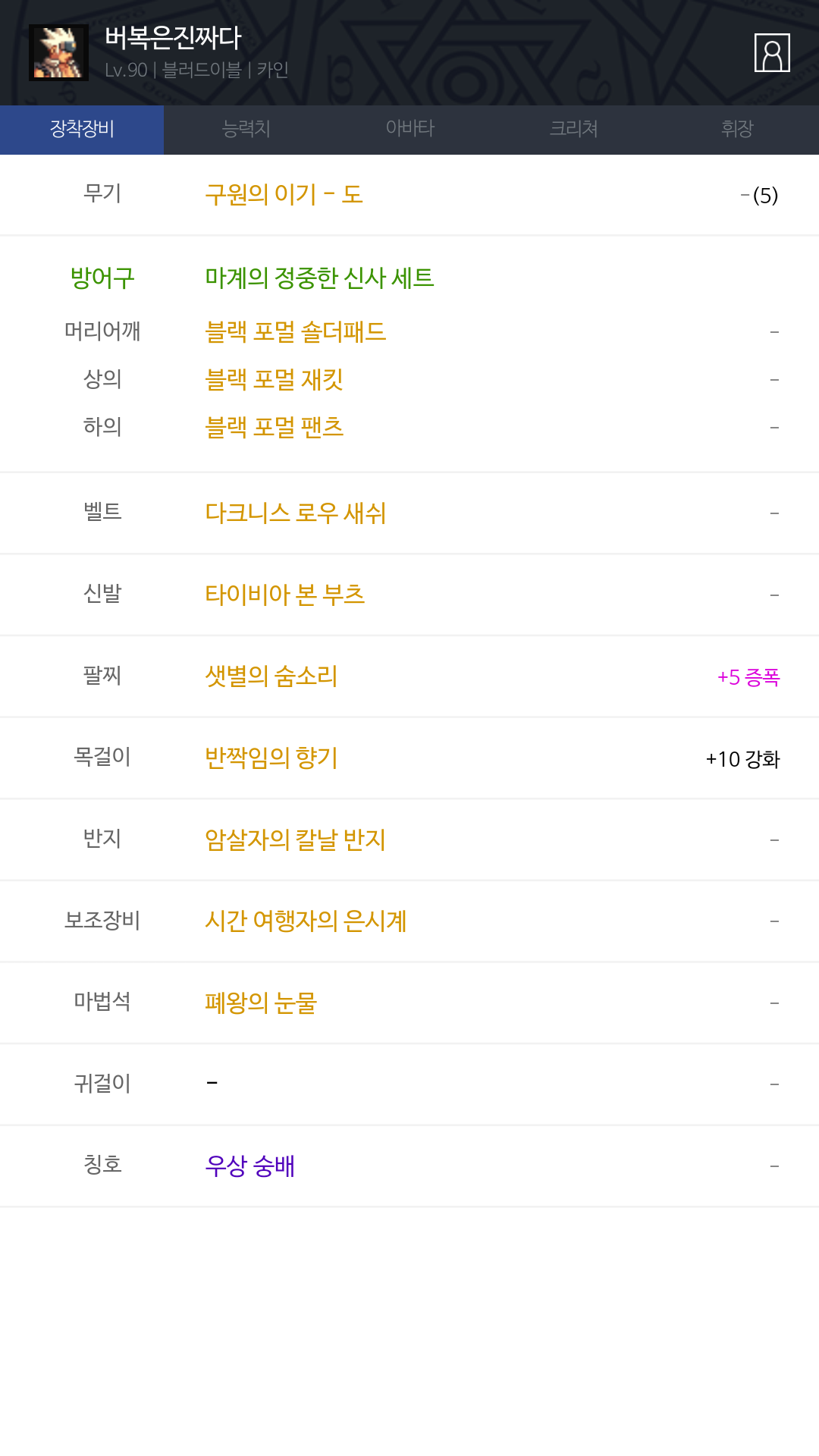Open 블랙 포멀 재킷 item details
819x1456 pixels.
coord(275,380)
